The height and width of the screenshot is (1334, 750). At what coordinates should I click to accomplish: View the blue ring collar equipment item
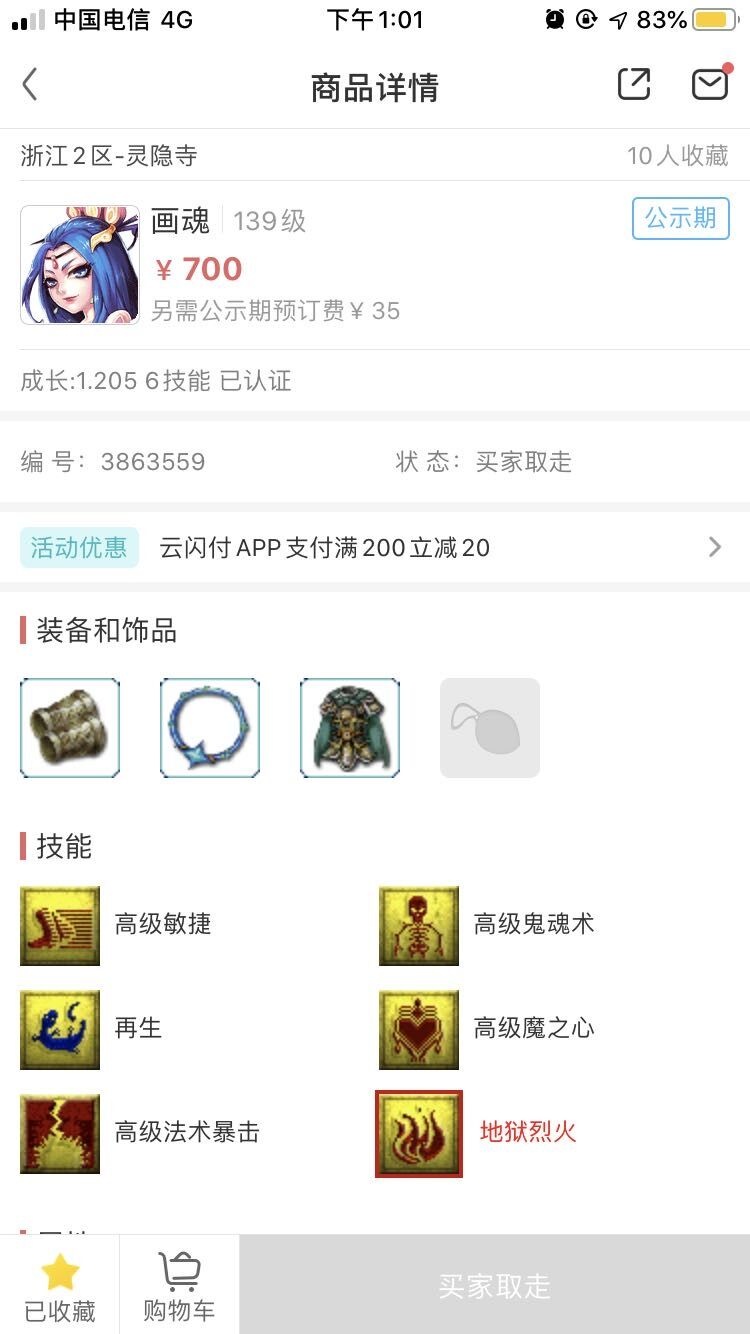click(x=210, y=728)
